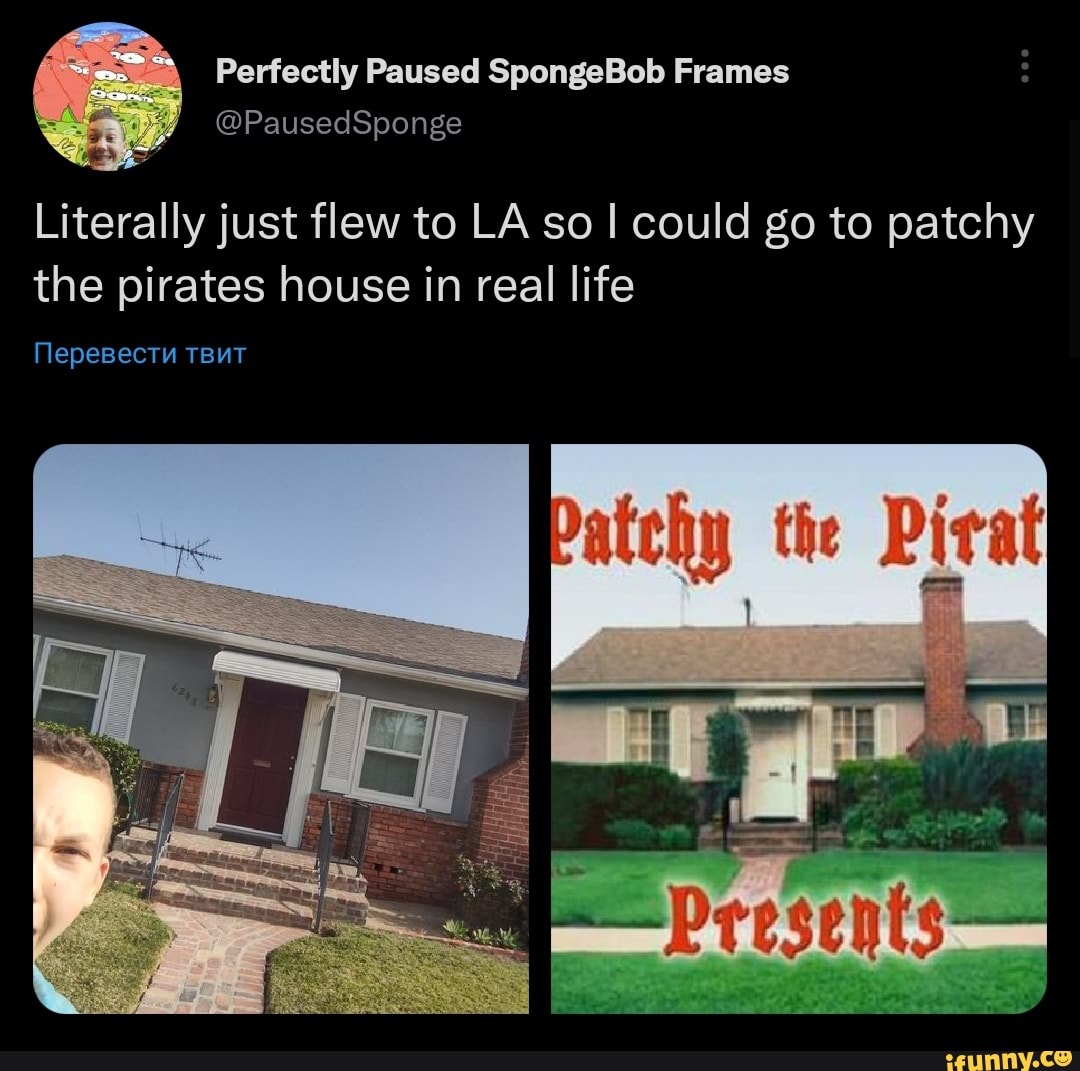The width and height of the screenshot is (1080, 1071).
Task: Tap the Перевести твит translate link
Action: (x=139, y=353)
